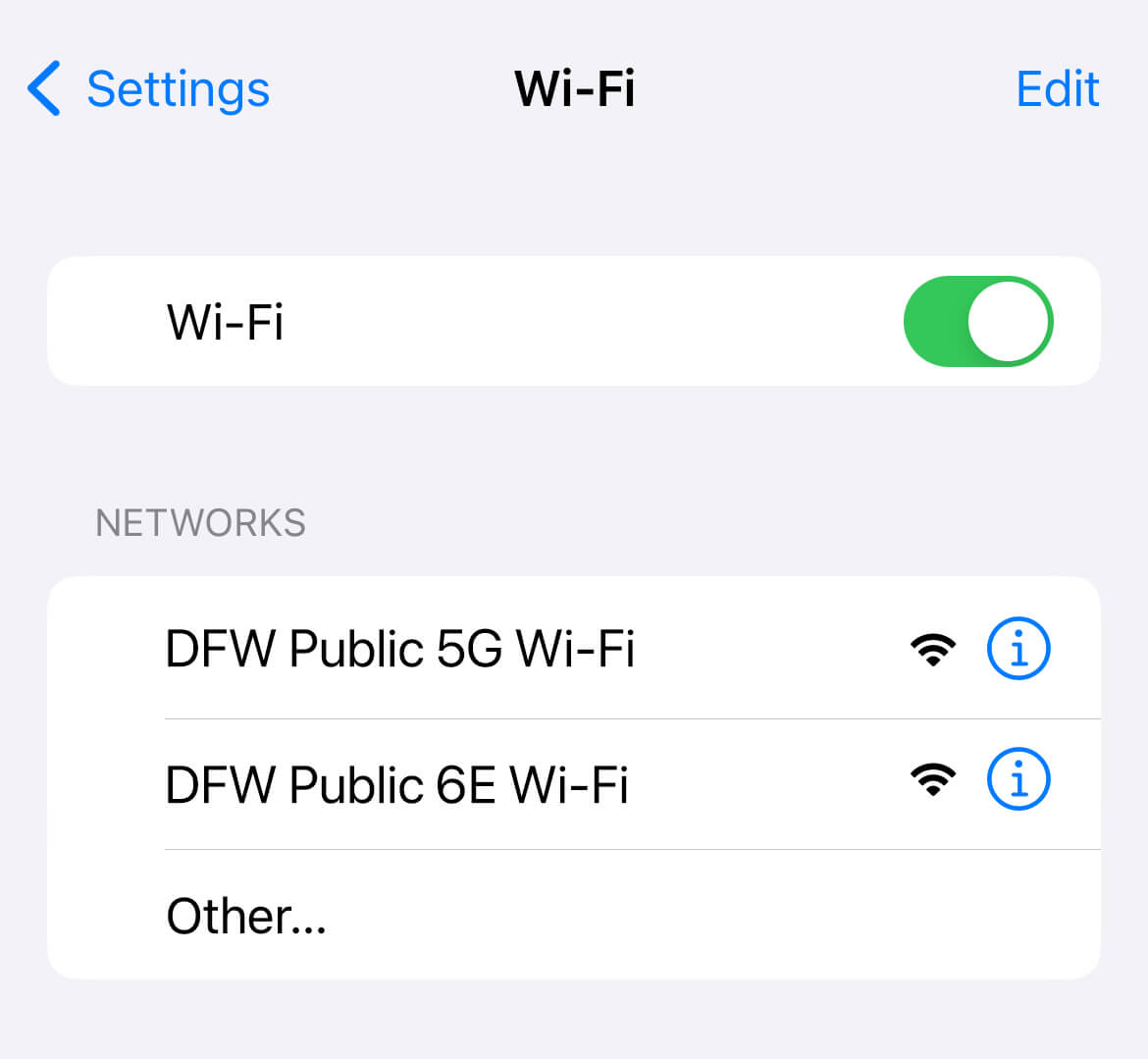Image resolution: width=1148 pixels, height=1059 pixels.
Task: Turn off the Wi-Fi switch
Action: click(x=977, y=322)
